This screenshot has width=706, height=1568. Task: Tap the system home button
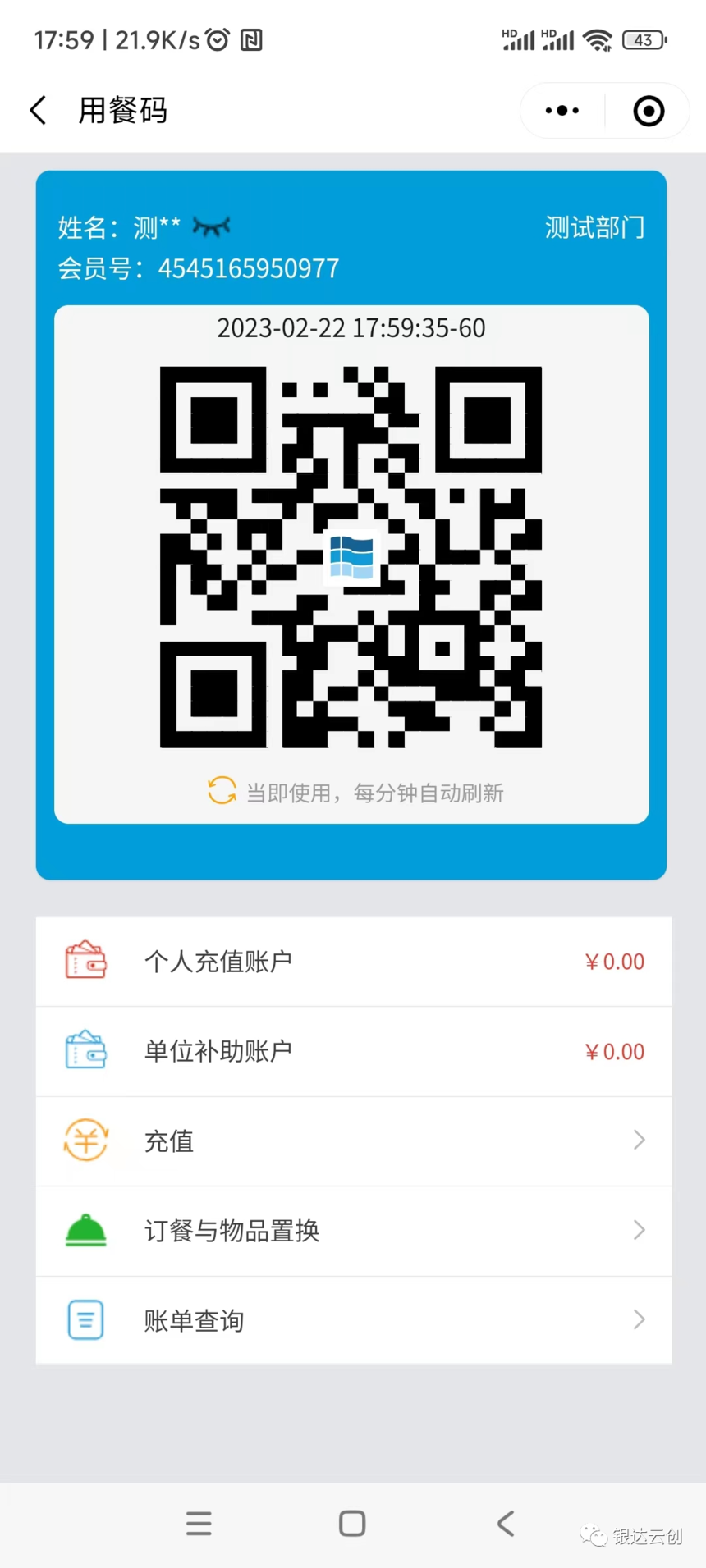(x=352, y=1523)
